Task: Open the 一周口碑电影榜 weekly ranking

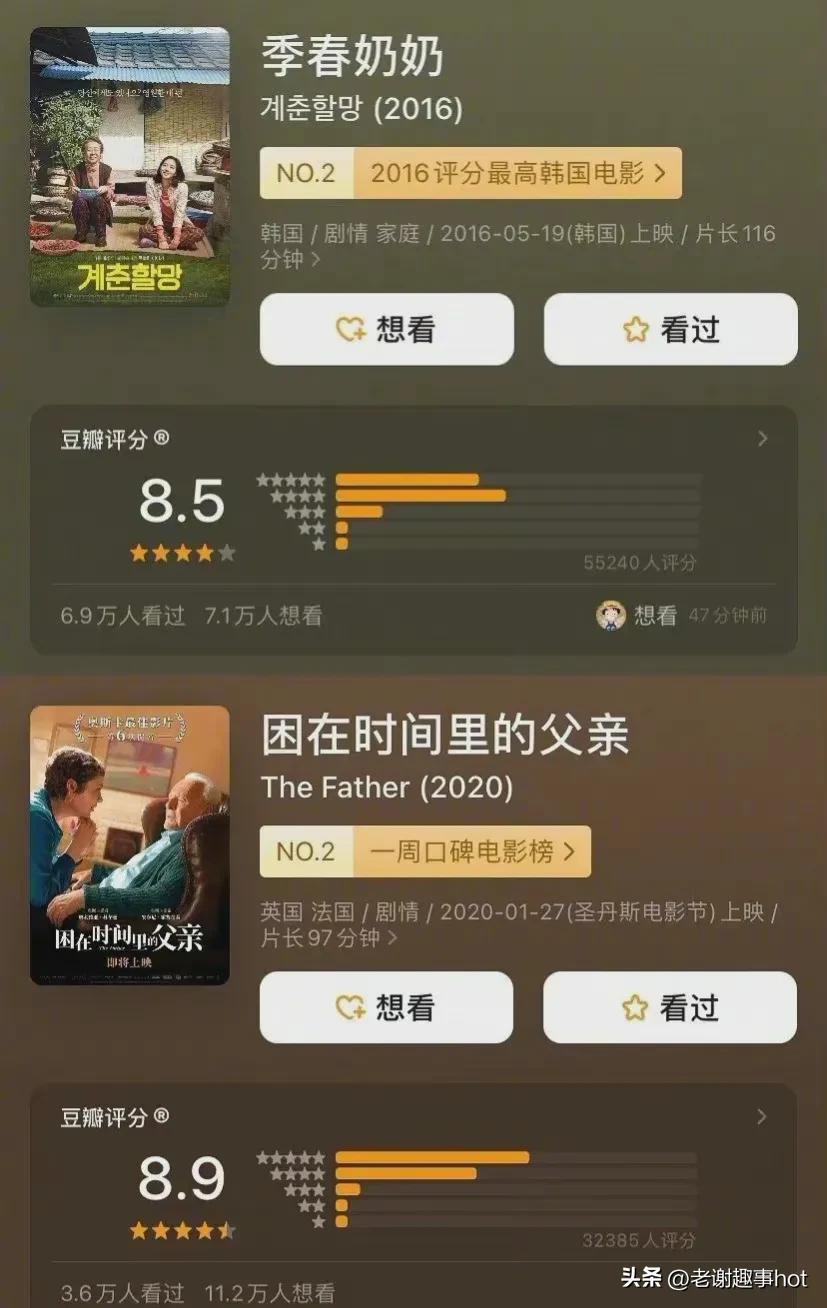Action: (472, 851)
